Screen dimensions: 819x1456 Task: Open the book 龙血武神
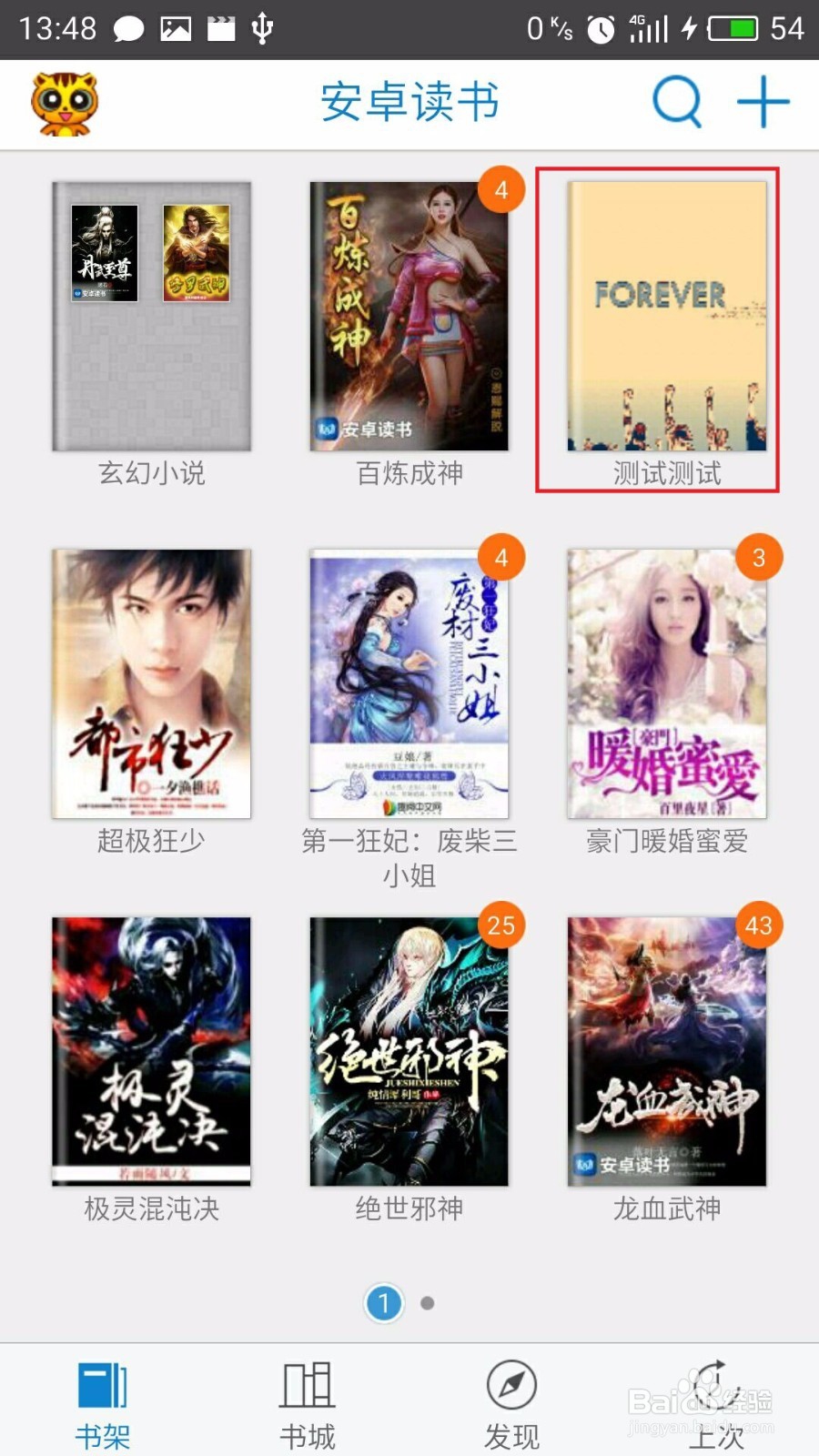click(x=666, y=1051)
